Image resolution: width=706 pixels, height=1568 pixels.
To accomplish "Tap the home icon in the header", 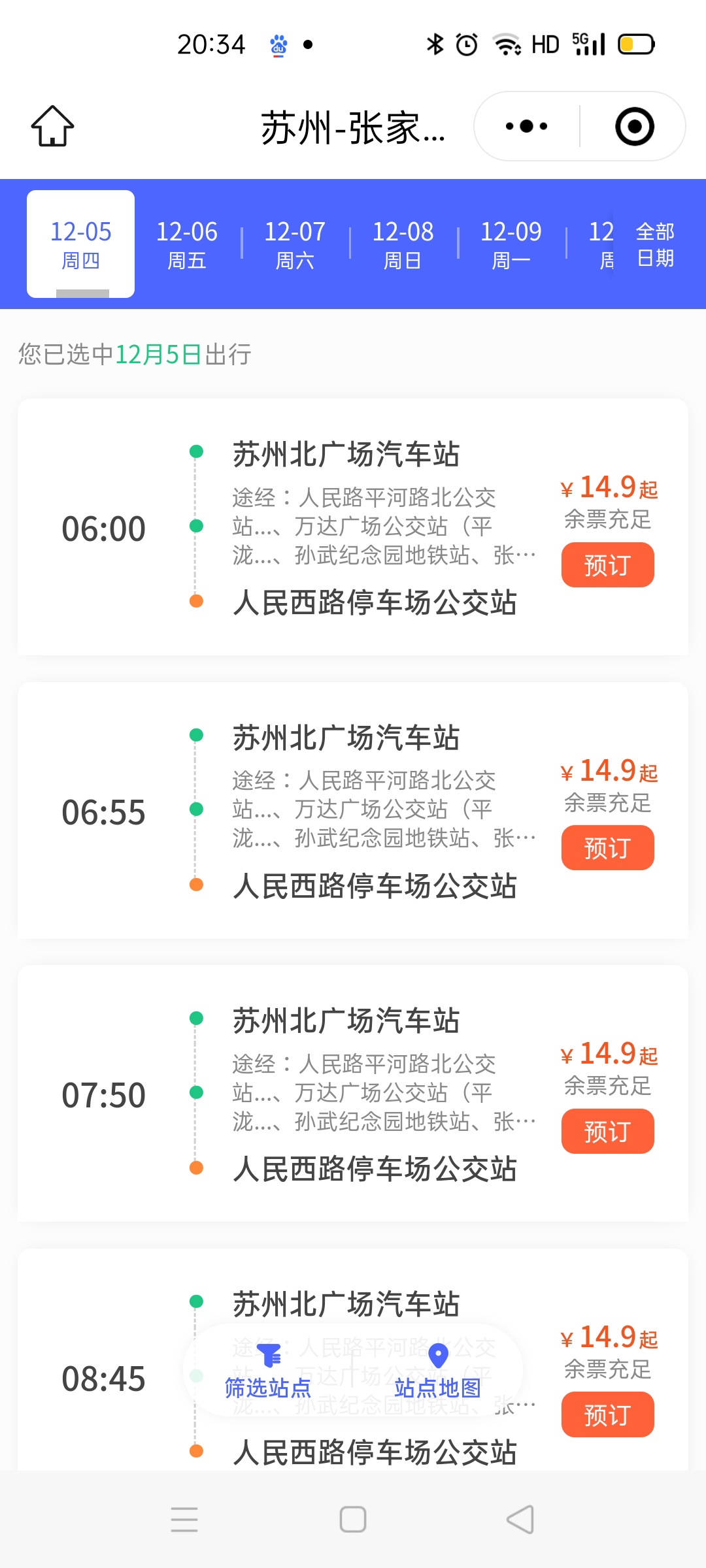I will tap(52, 126).
